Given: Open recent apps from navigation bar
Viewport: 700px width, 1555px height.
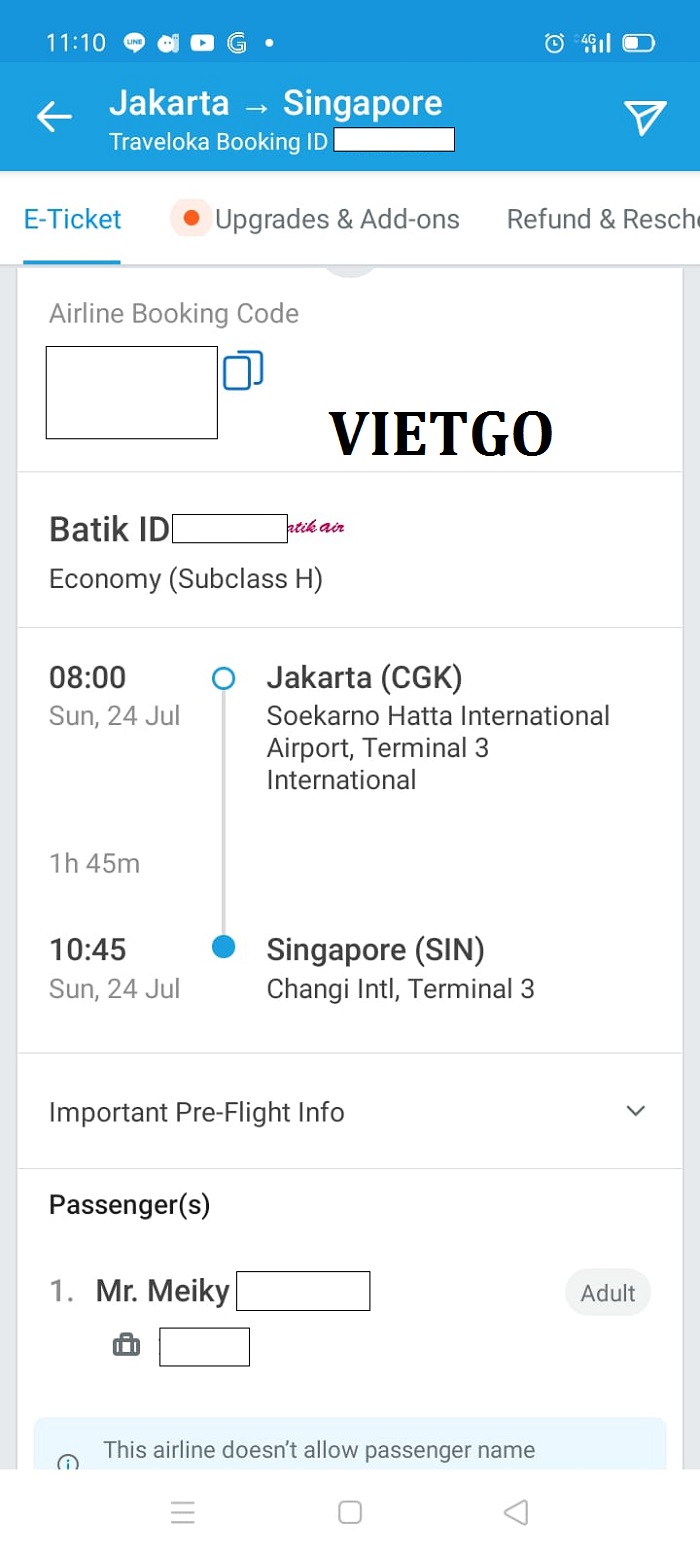Looking at the screenshot, I should (x=183, y=1512).
